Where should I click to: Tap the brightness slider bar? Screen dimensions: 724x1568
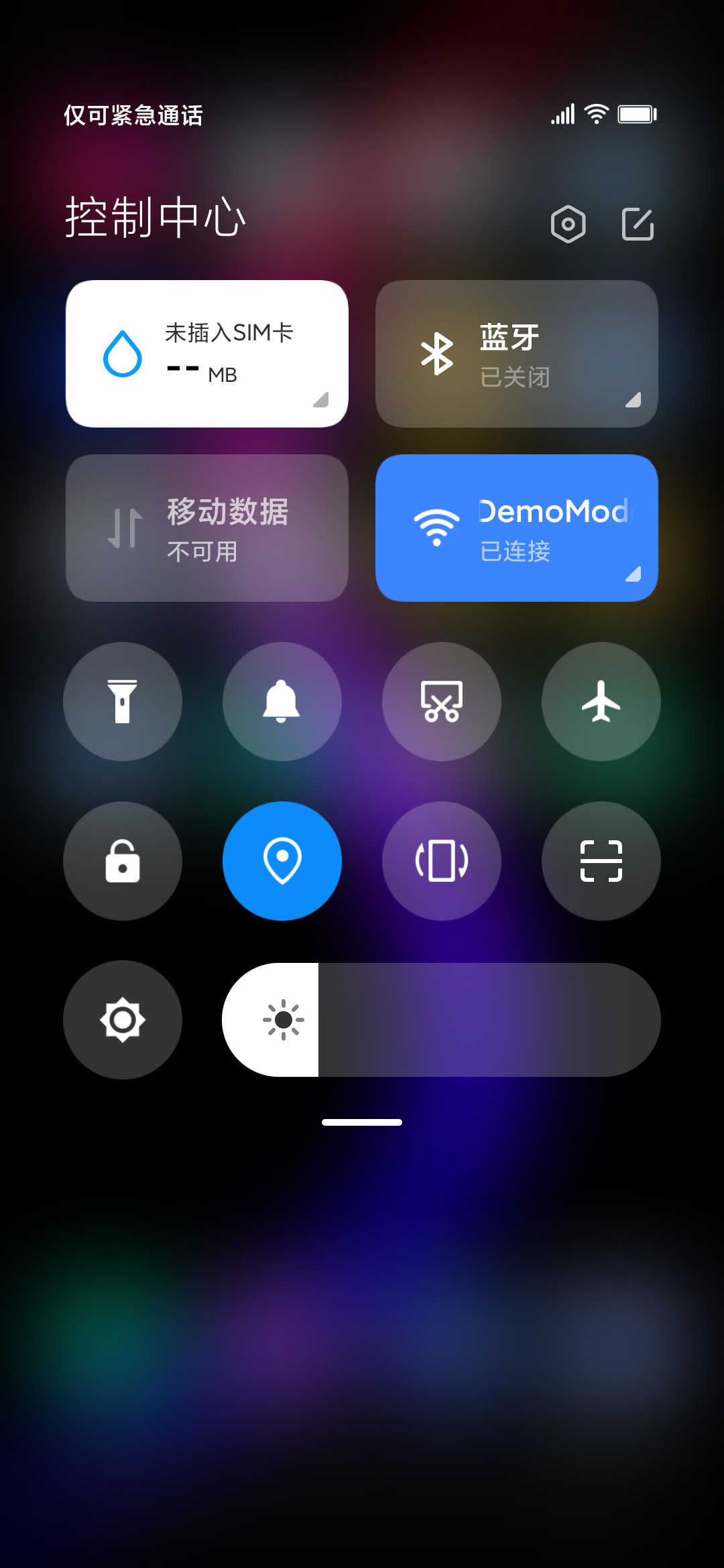(x=441, y=1020)
